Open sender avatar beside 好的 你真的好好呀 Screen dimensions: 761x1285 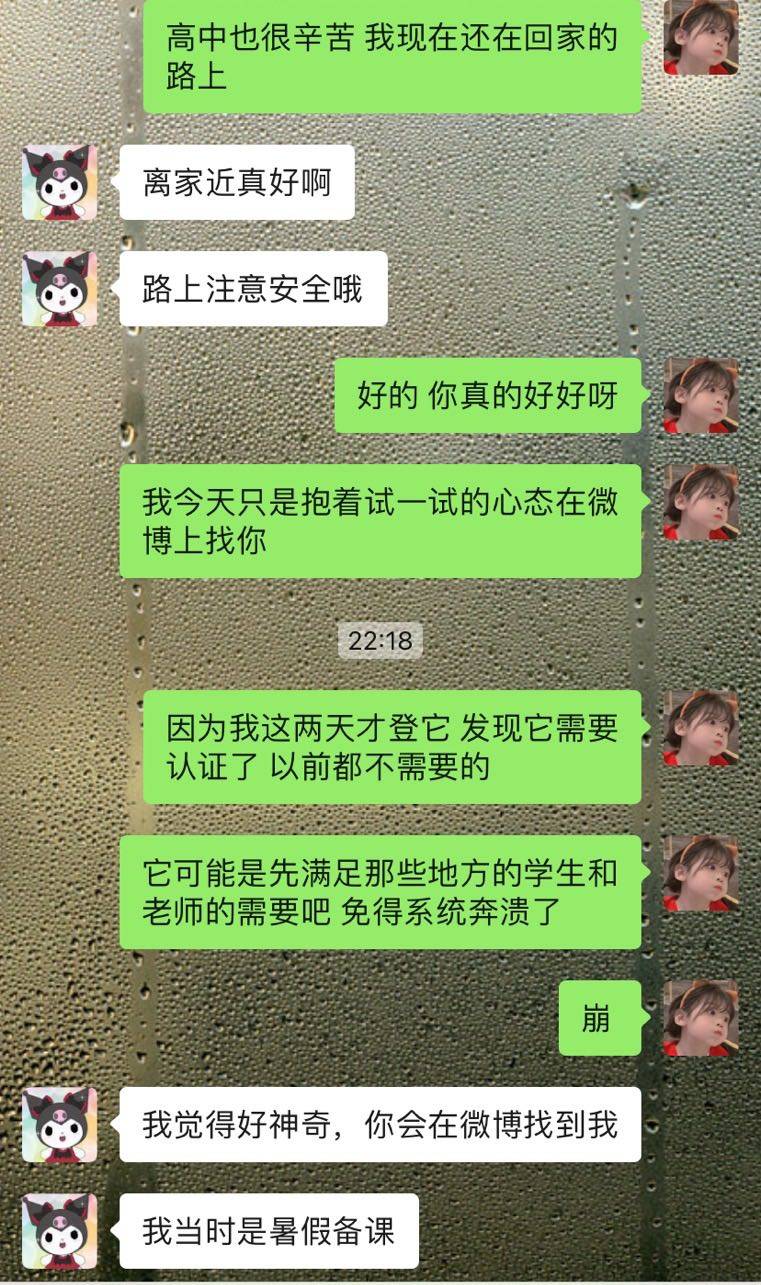tap(701, 395)
